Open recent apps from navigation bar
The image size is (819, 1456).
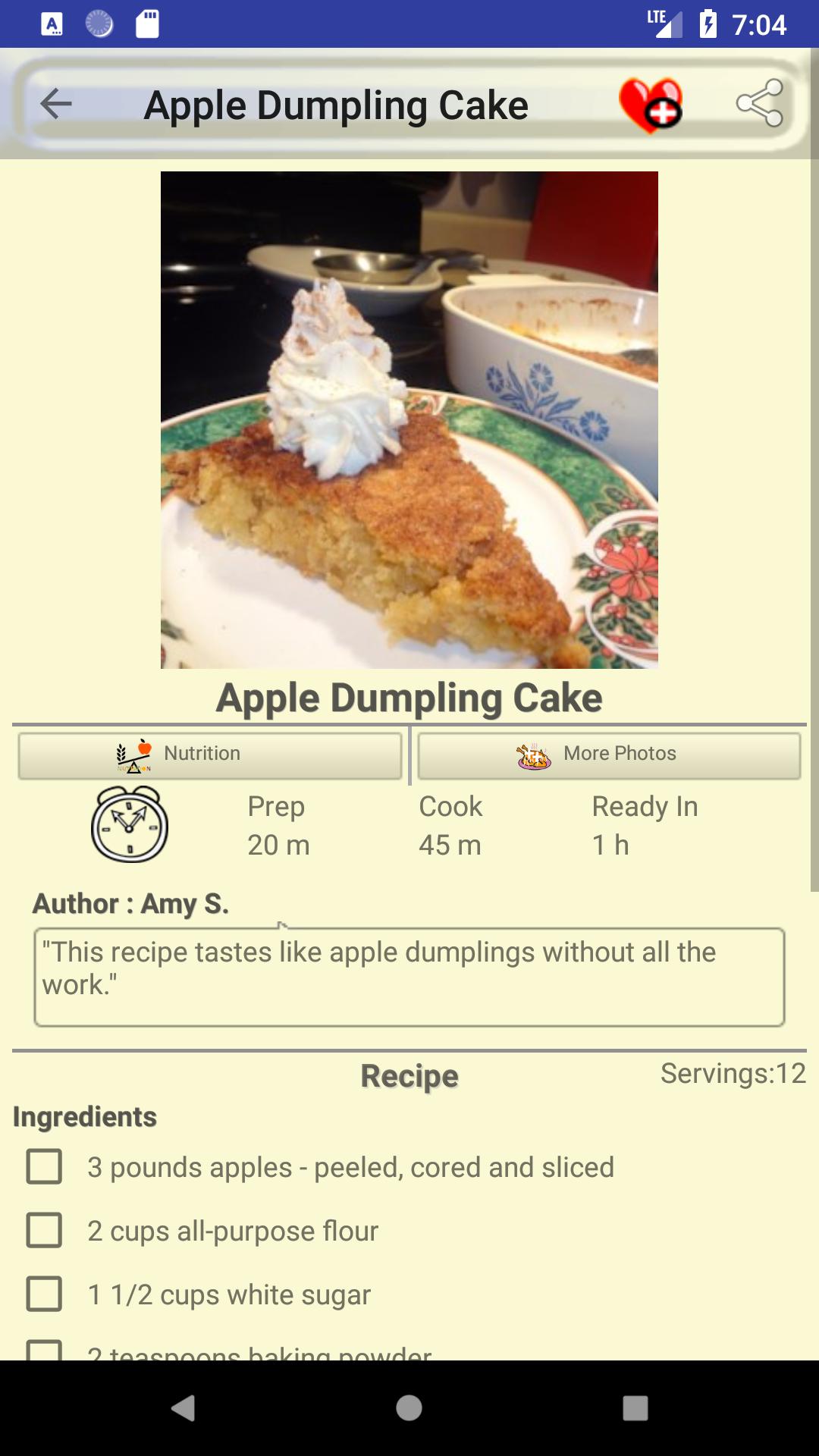coord(635,1408)
